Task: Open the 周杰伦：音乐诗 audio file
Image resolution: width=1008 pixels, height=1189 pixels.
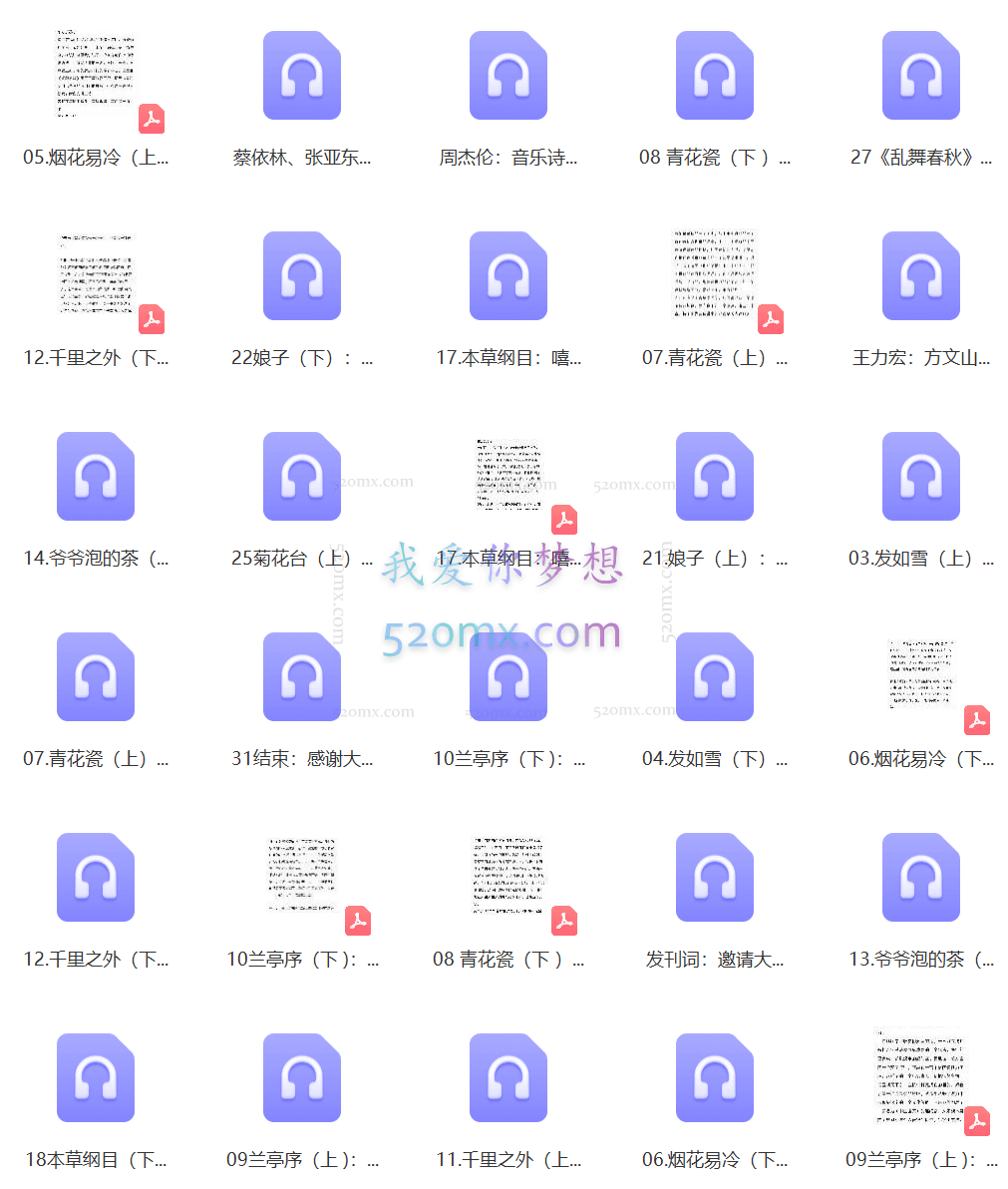Action: (x=508, y=76)
